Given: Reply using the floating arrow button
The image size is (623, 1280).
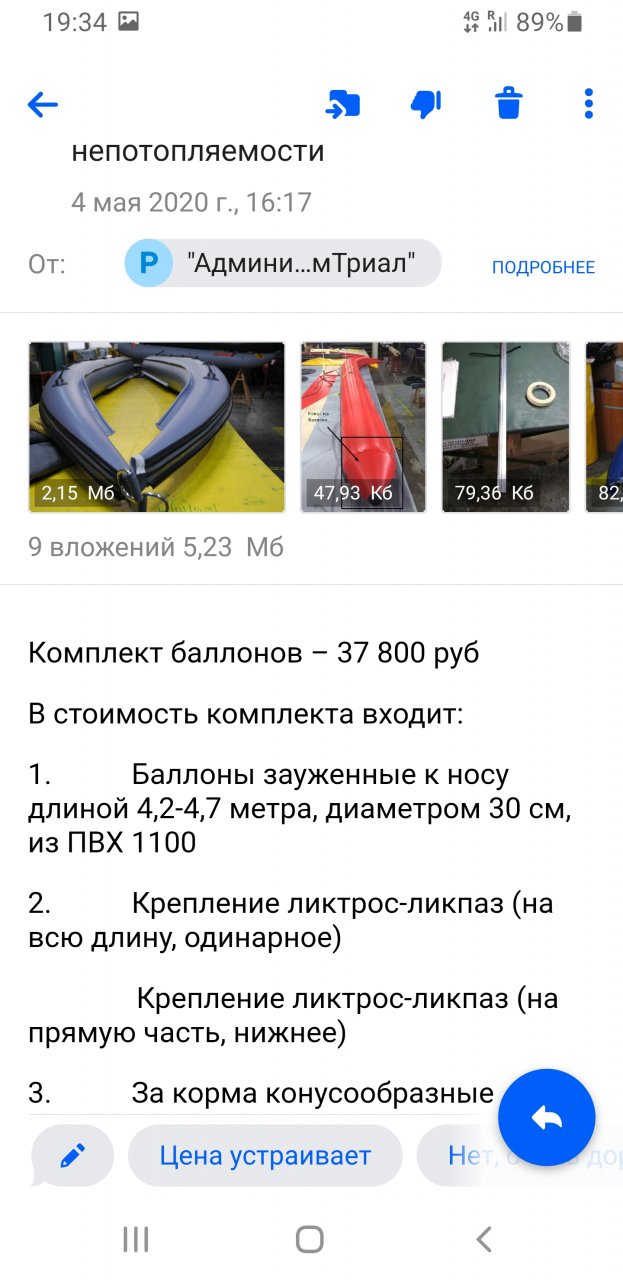Looking at the screenshot, I should pos(546,1118).
